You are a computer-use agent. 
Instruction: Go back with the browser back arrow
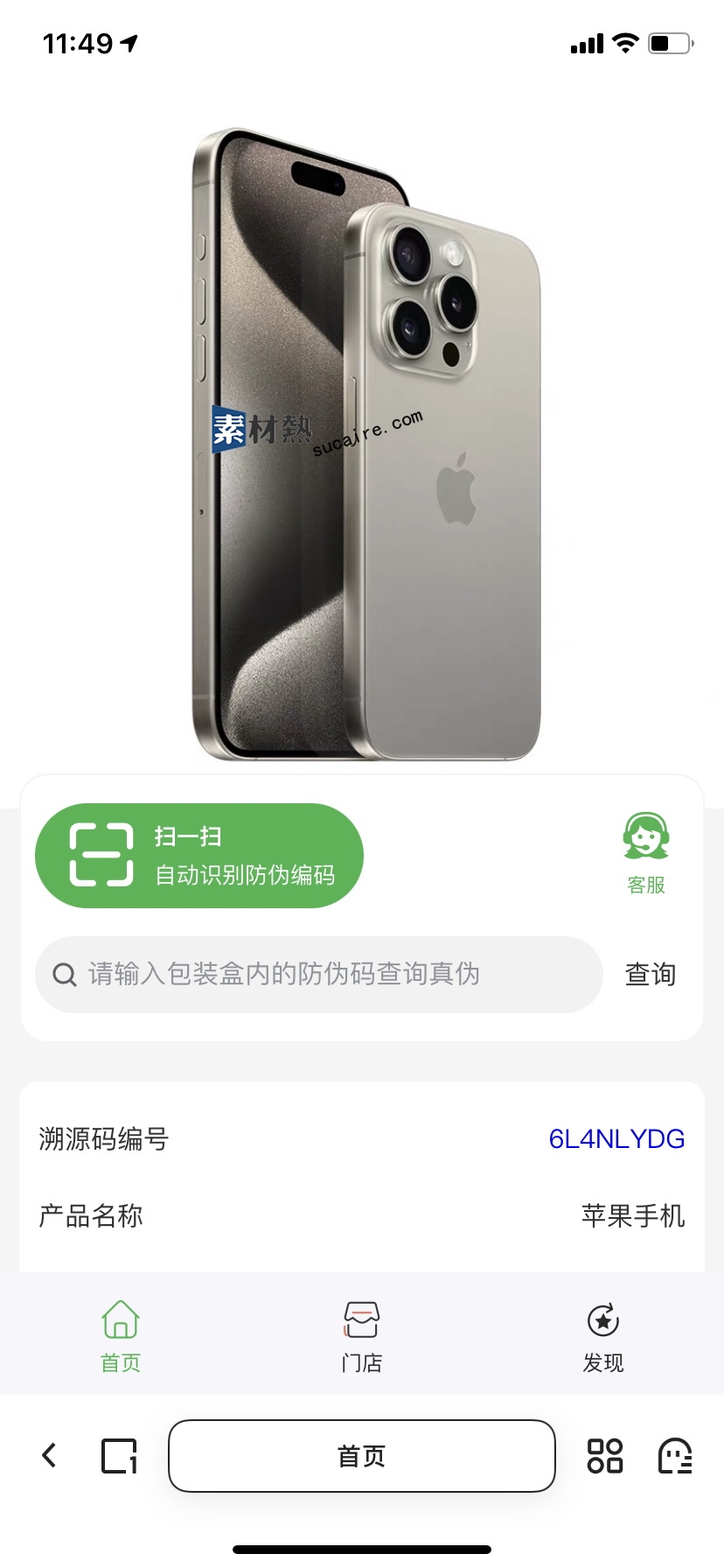pos(50,1455)
